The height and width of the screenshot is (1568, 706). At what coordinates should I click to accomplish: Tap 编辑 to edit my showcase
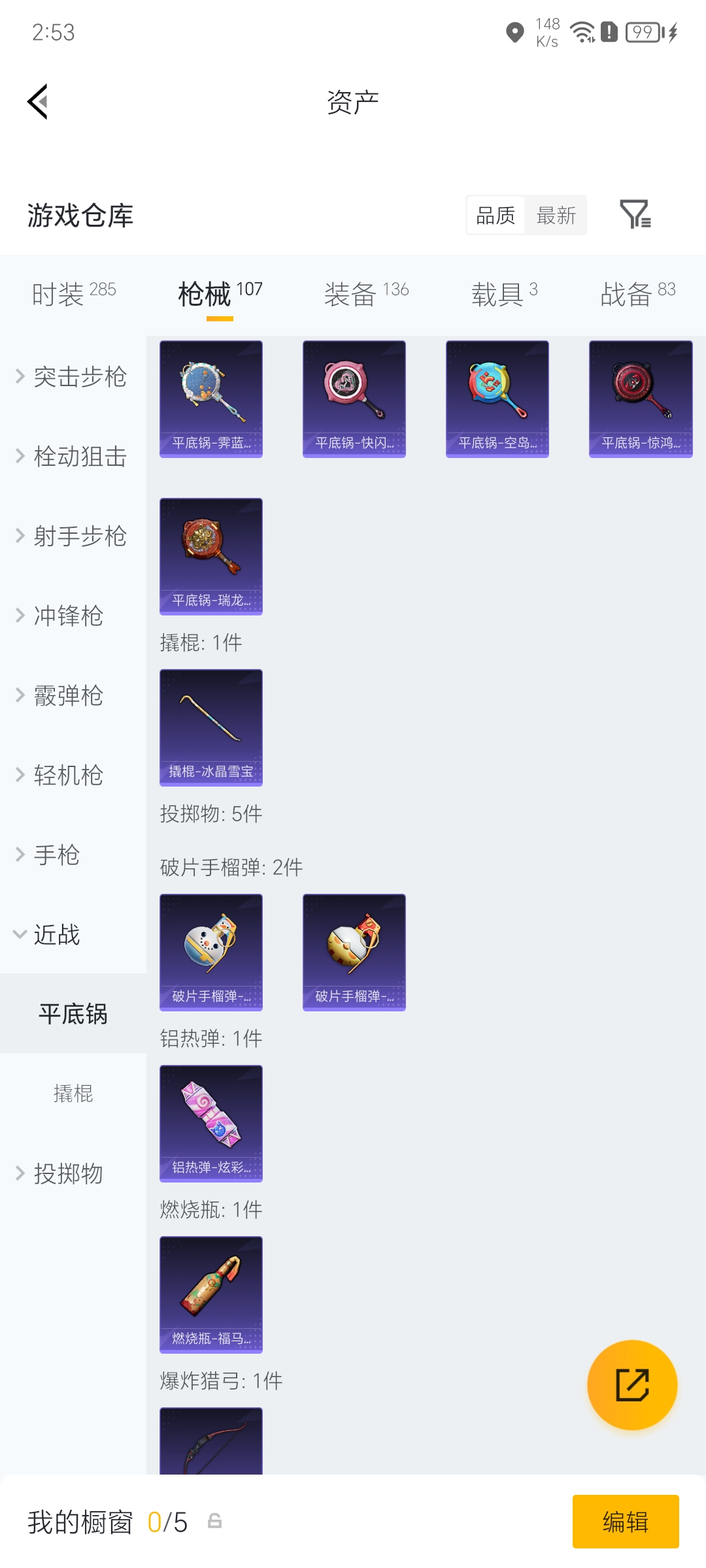[x=625, y=1522]
